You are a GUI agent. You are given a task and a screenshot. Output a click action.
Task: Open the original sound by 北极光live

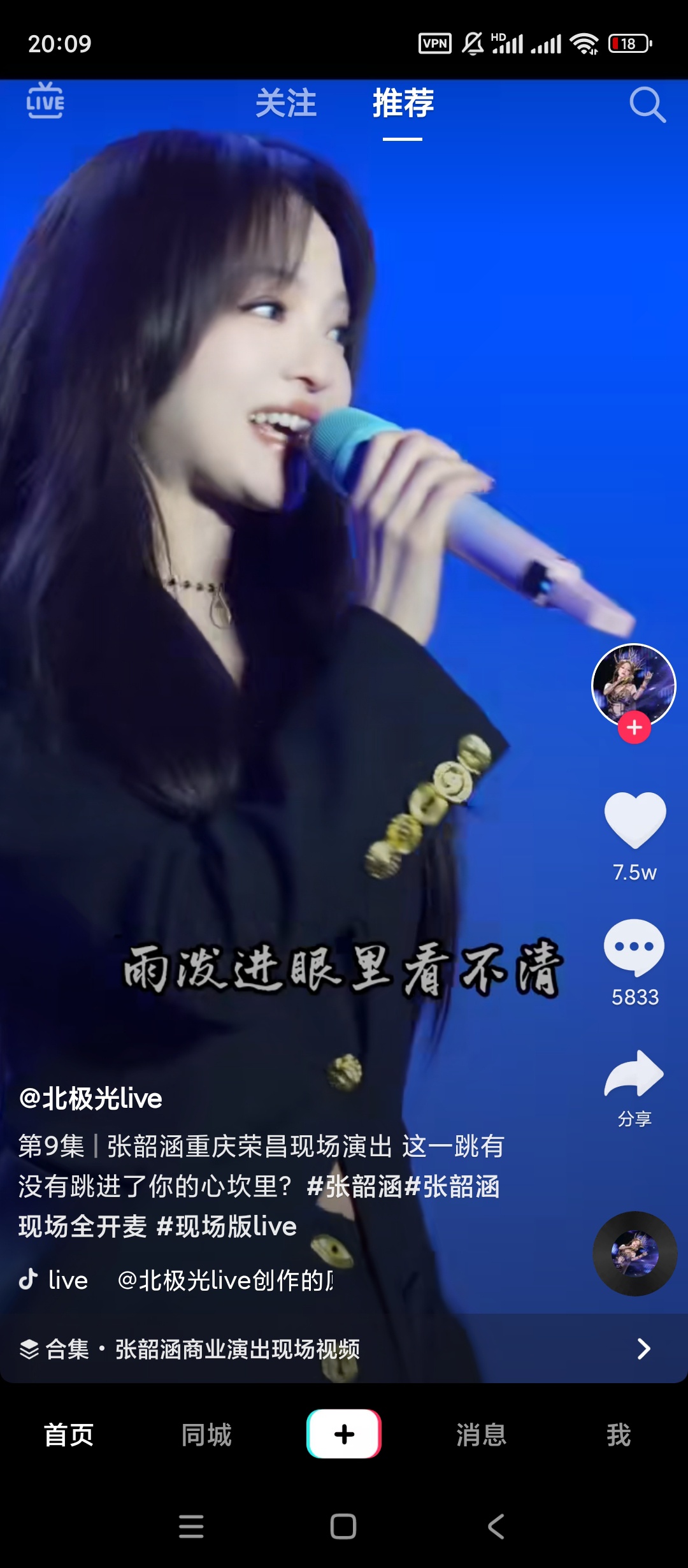point(223,1280)
